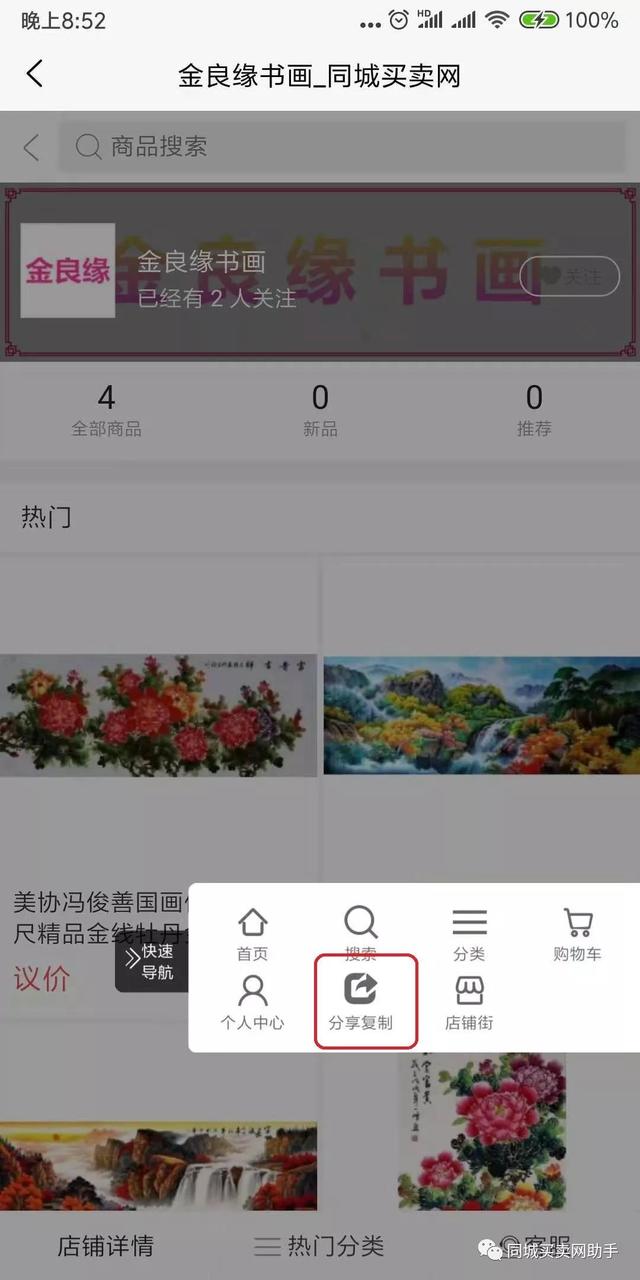The image size is (640, 1280).
Task: Open 店铺详情 shop details
Action: 105,1246
